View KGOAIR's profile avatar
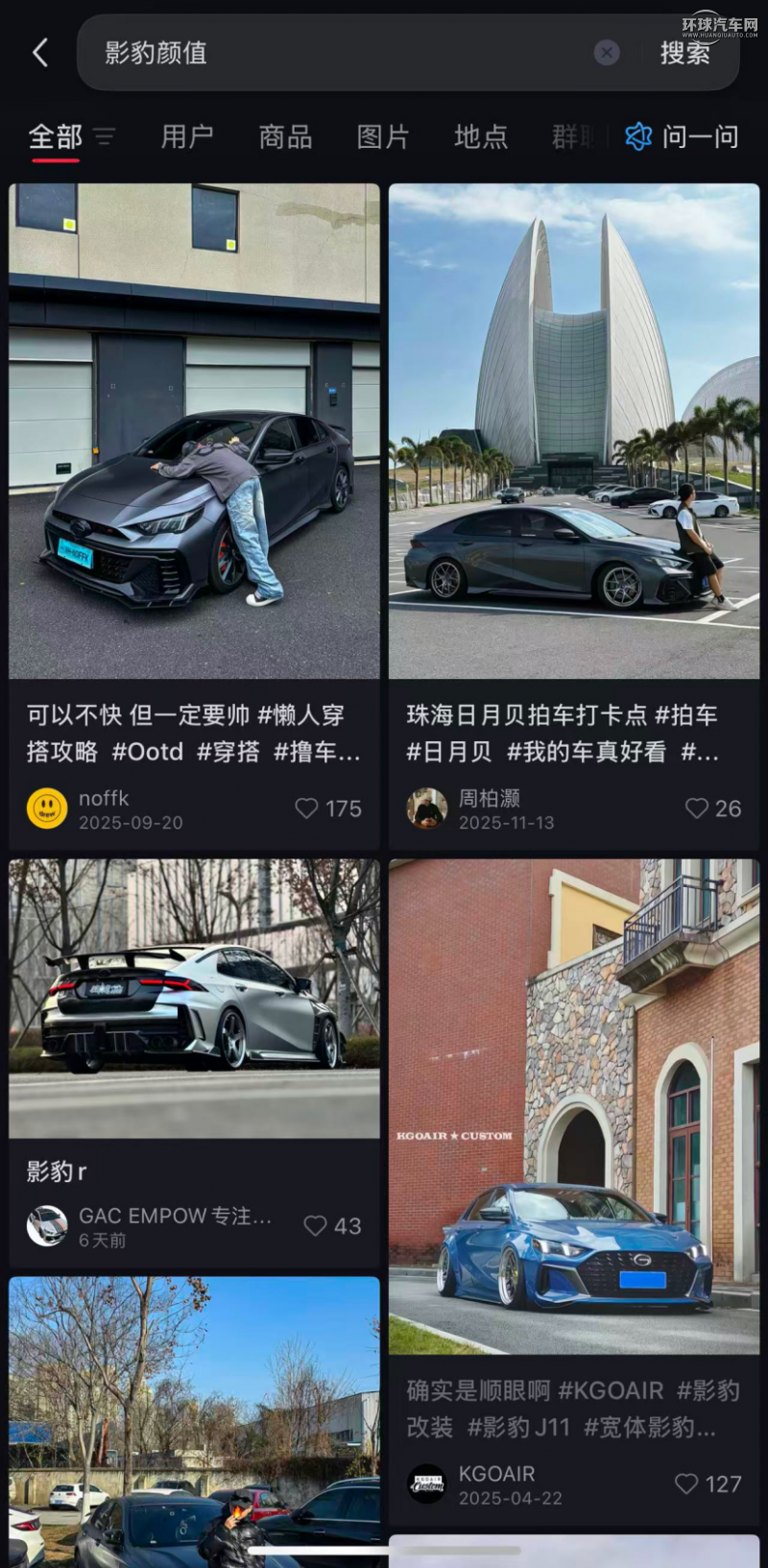 [427, 1484]
